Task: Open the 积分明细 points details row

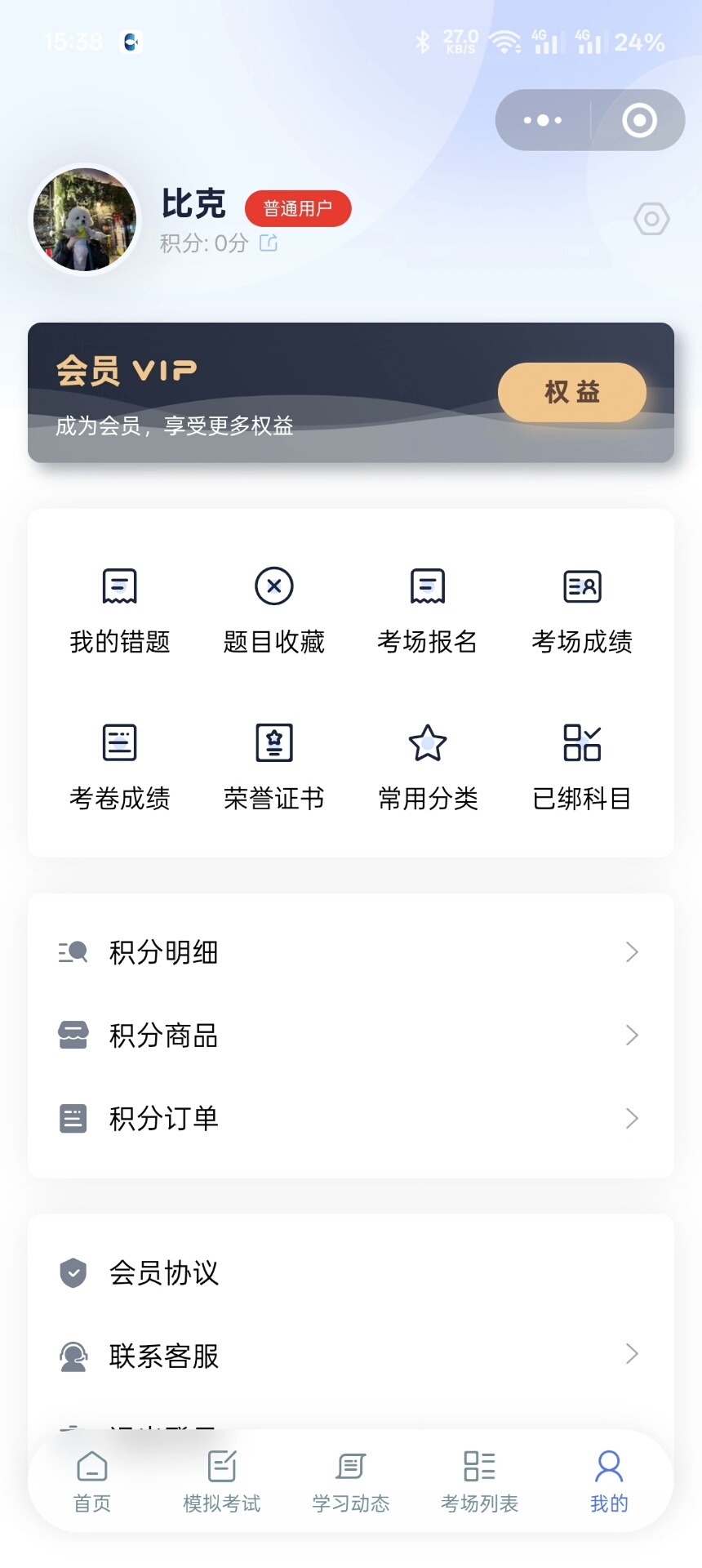Action: pos(350,952)
